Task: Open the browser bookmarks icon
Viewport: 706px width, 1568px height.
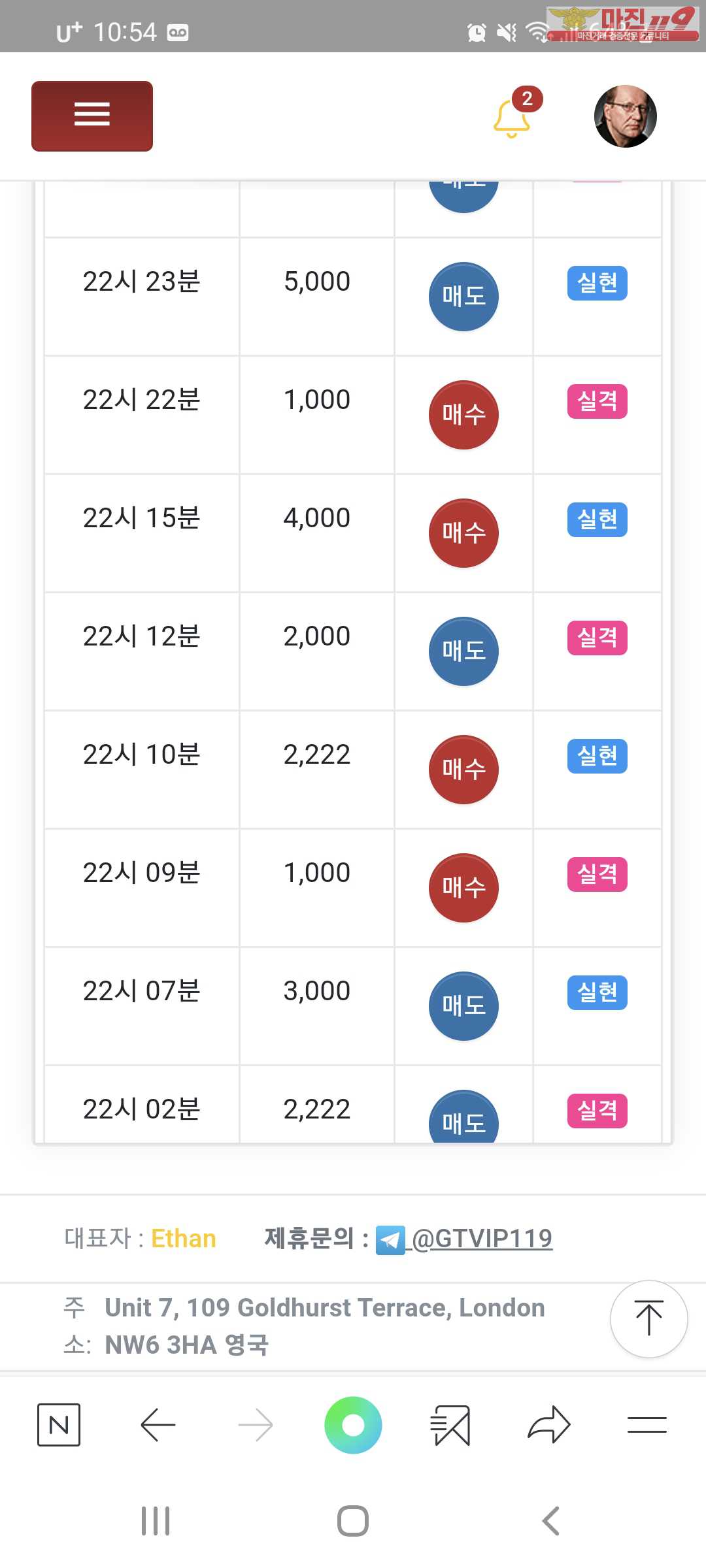Action: [x=450, y=1425]
